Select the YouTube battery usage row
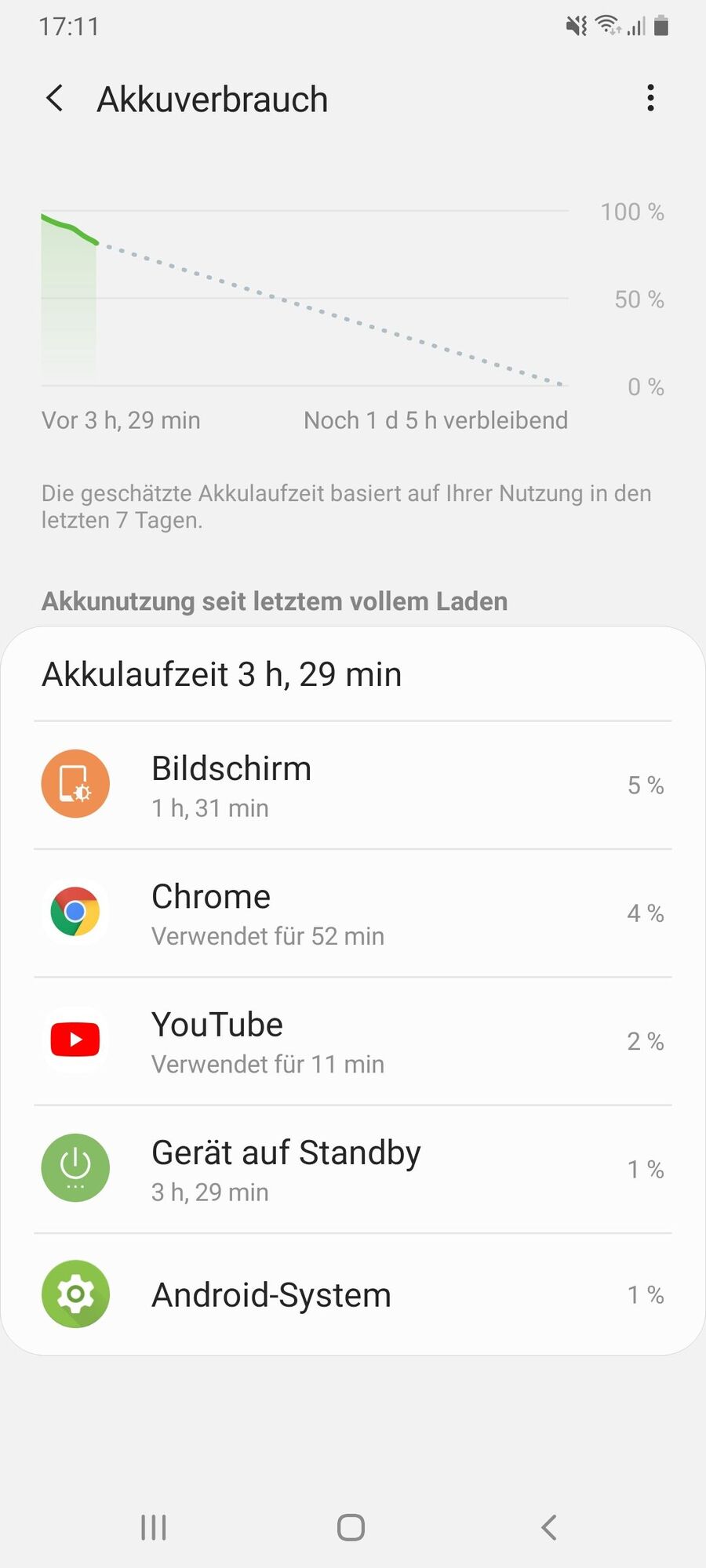The height and width of the screenshot is (1568, 706). coord(353,1041)
